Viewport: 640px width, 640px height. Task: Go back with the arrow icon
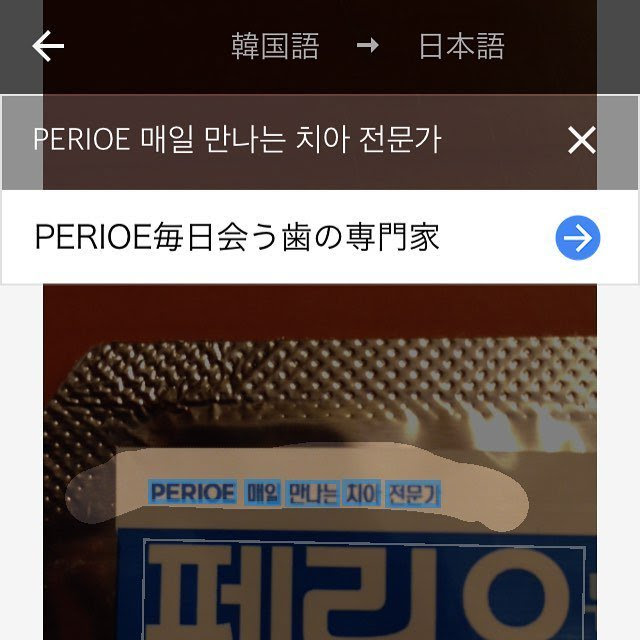[47, 46]
